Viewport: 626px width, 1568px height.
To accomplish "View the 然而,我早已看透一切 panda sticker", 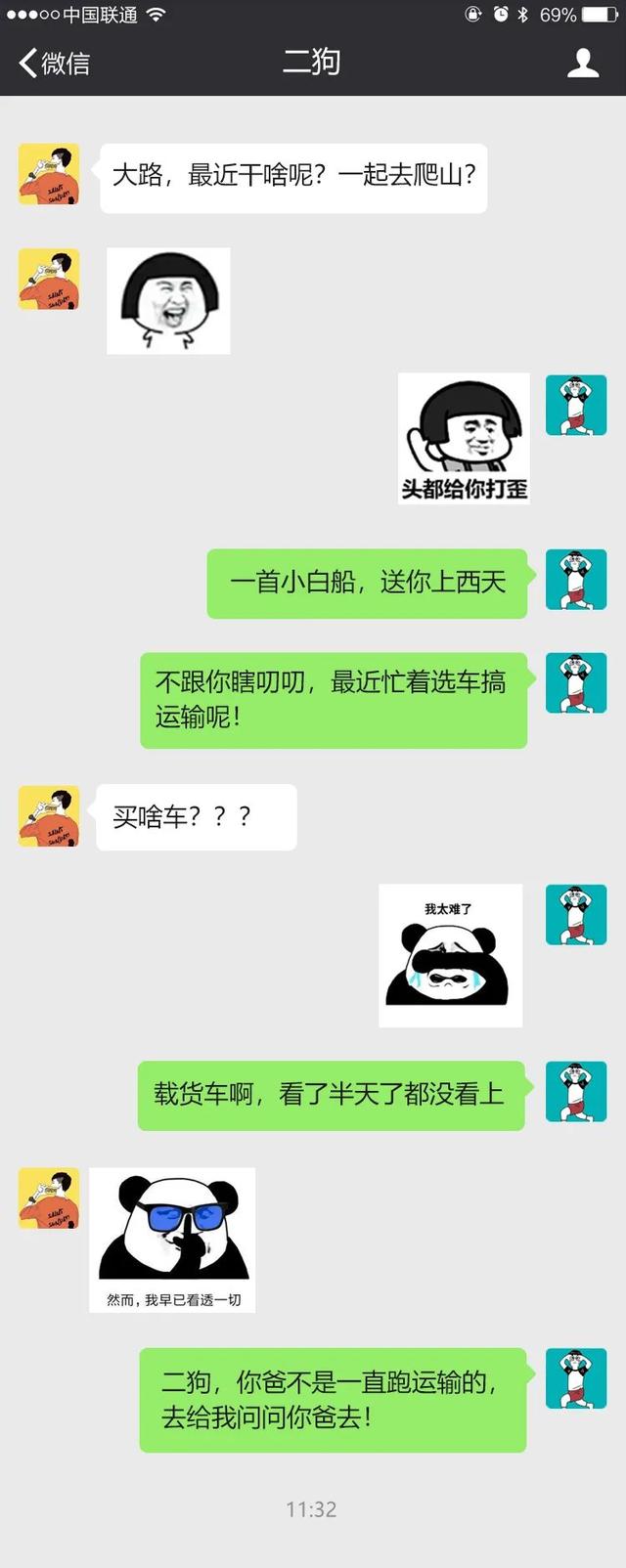I will pyautogui.click(x=172, y=1240).
